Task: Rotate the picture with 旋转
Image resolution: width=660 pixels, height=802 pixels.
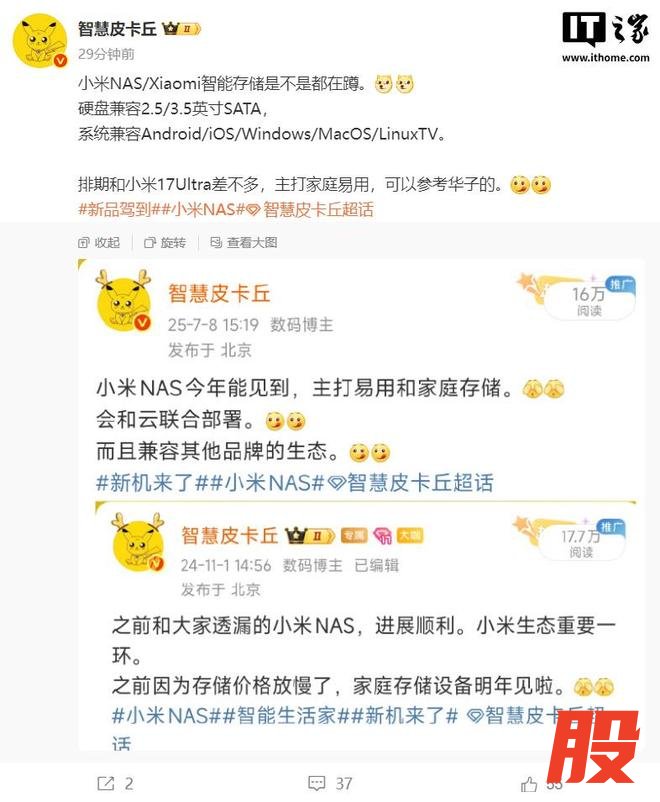Action: [165, 242]
